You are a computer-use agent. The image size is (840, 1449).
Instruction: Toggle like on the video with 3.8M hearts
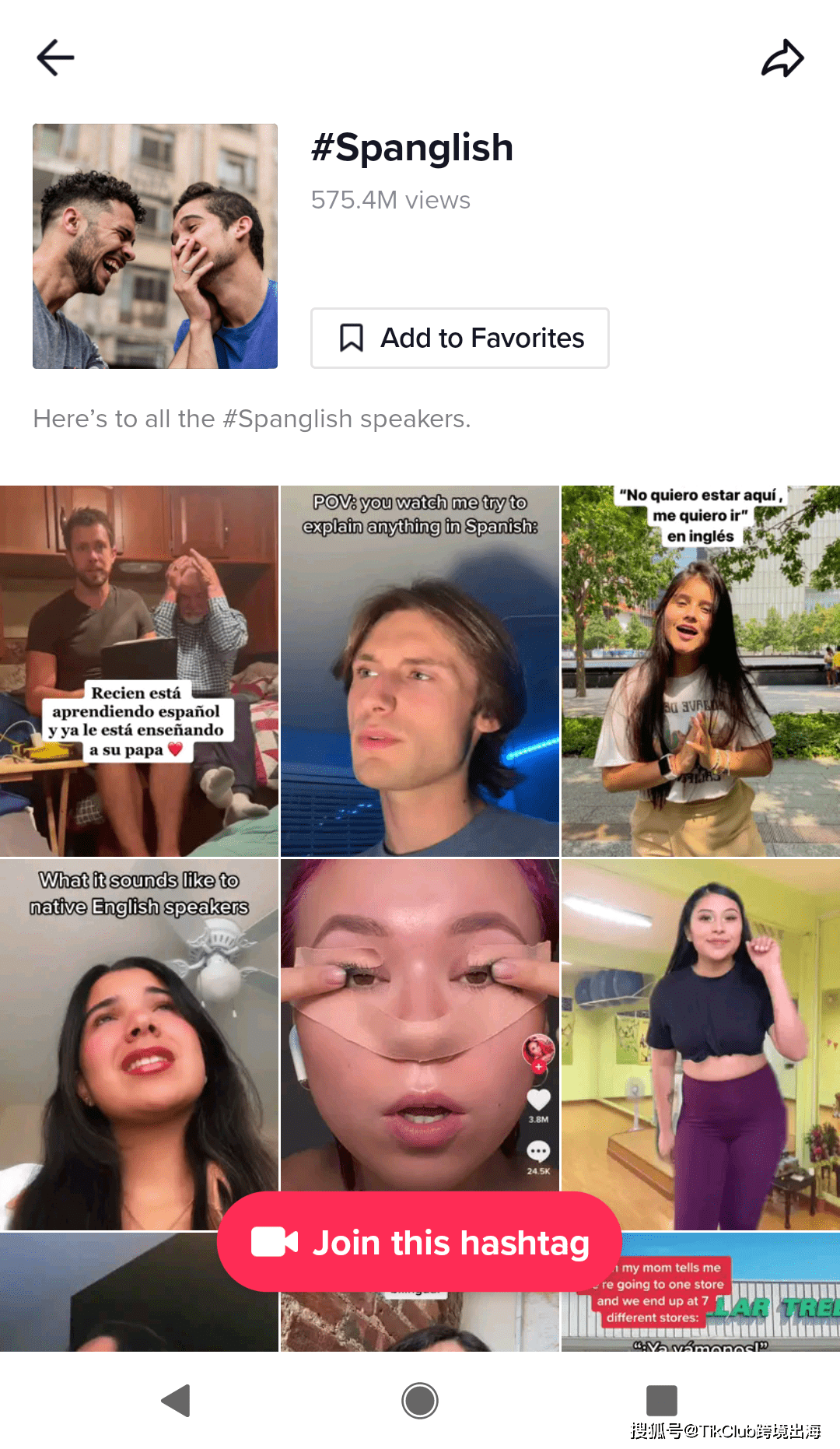(x=538, y=1098)
